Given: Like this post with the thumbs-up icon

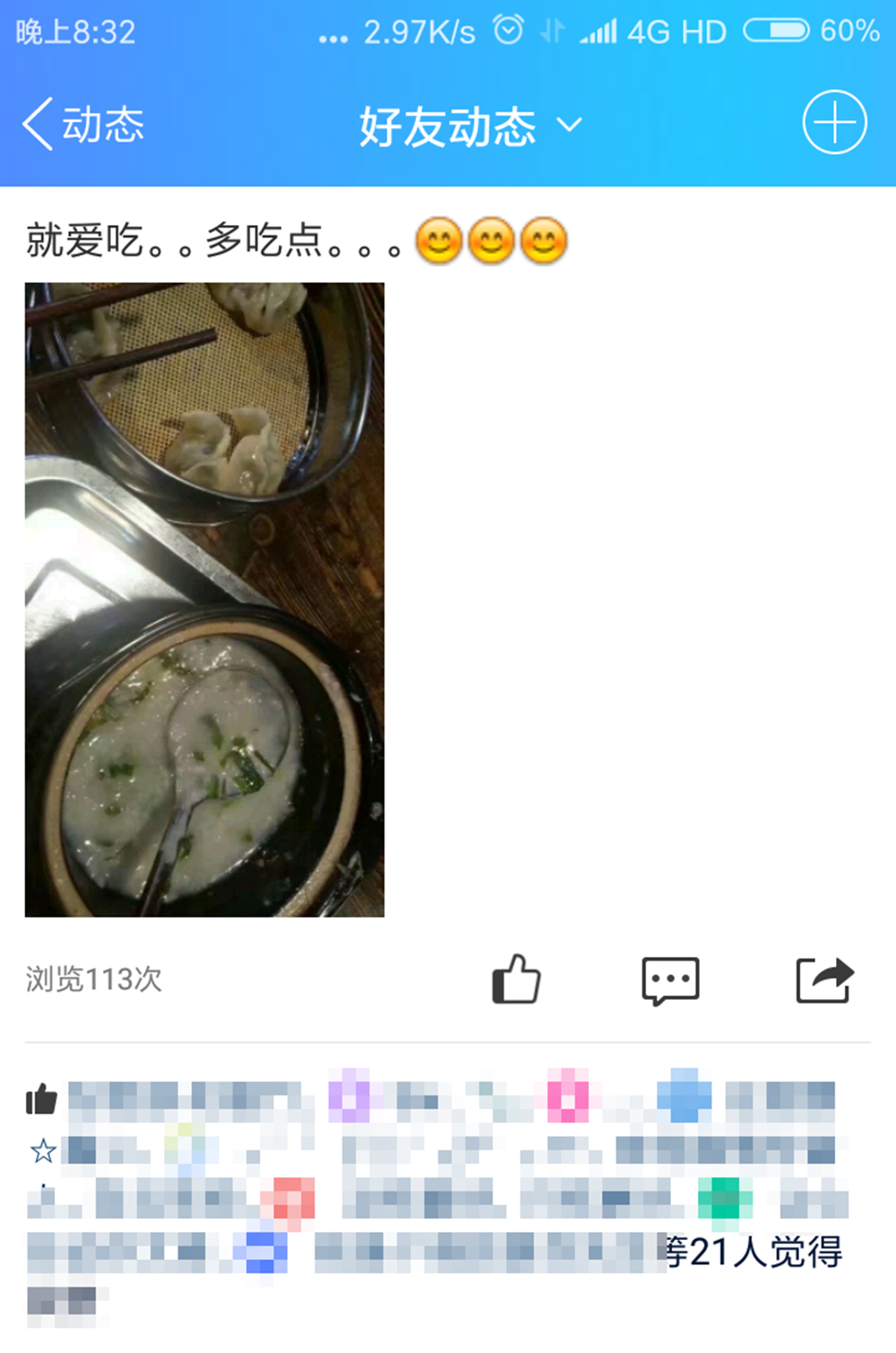Looking at the screenshot, I should (x=516, y=979).
